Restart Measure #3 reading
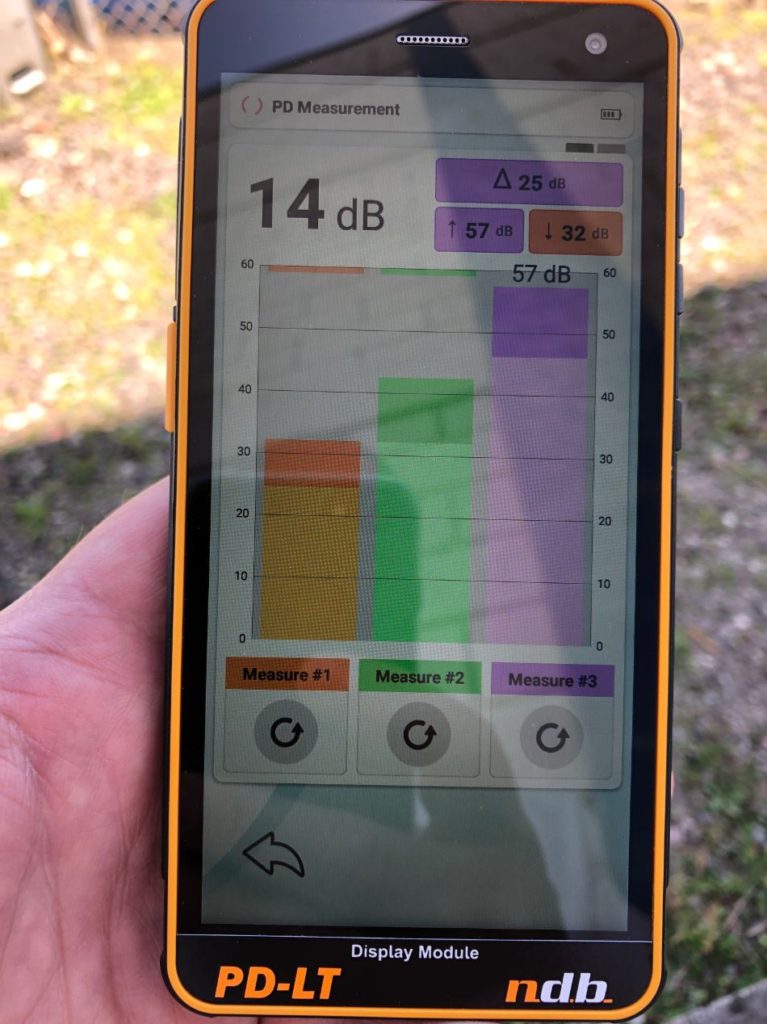Viewport: 767px width, 1024px height. (552, 738)
